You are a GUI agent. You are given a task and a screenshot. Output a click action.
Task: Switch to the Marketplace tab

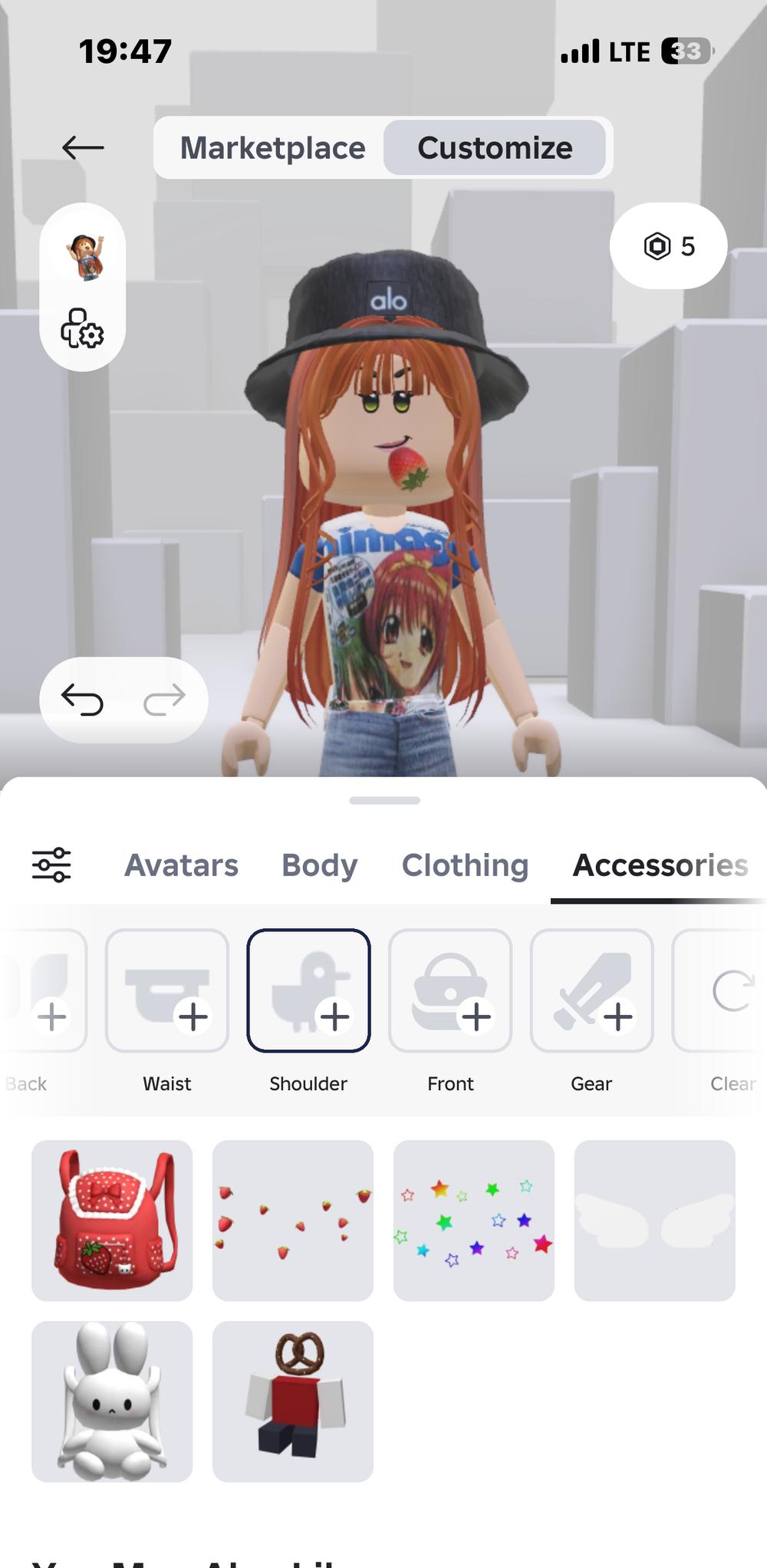272,147
